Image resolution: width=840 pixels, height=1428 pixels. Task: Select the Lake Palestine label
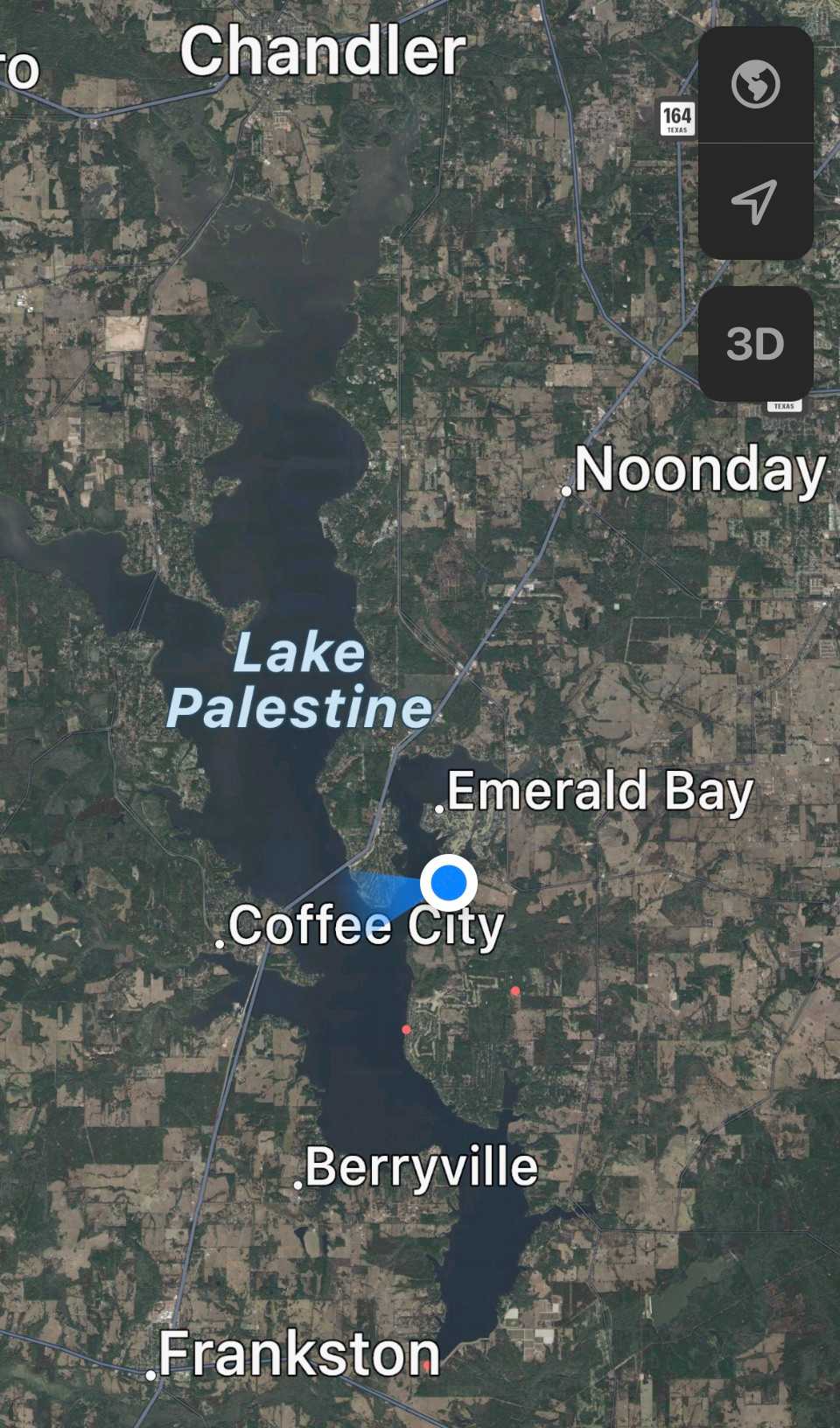pos(300,681)
